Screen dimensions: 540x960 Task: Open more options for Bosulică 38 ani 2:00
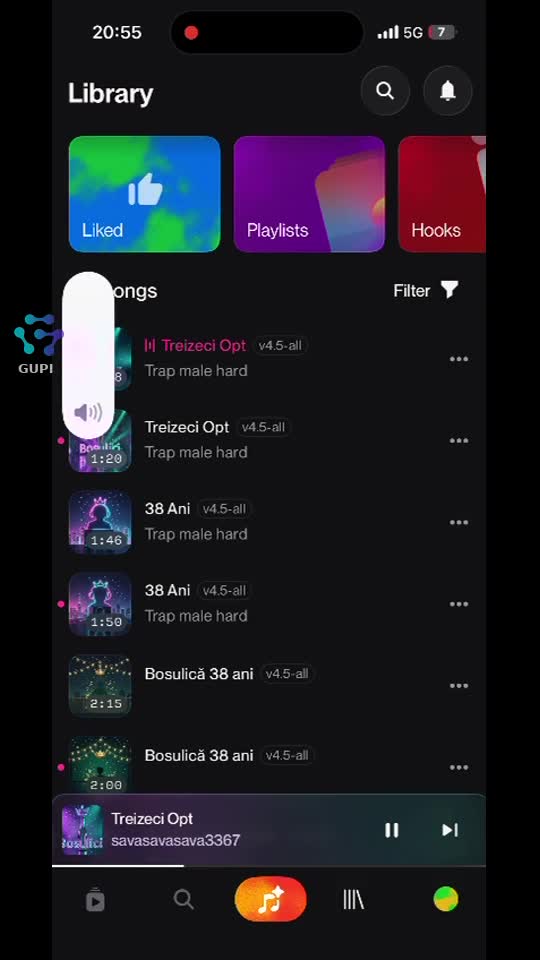click(459, 767)
